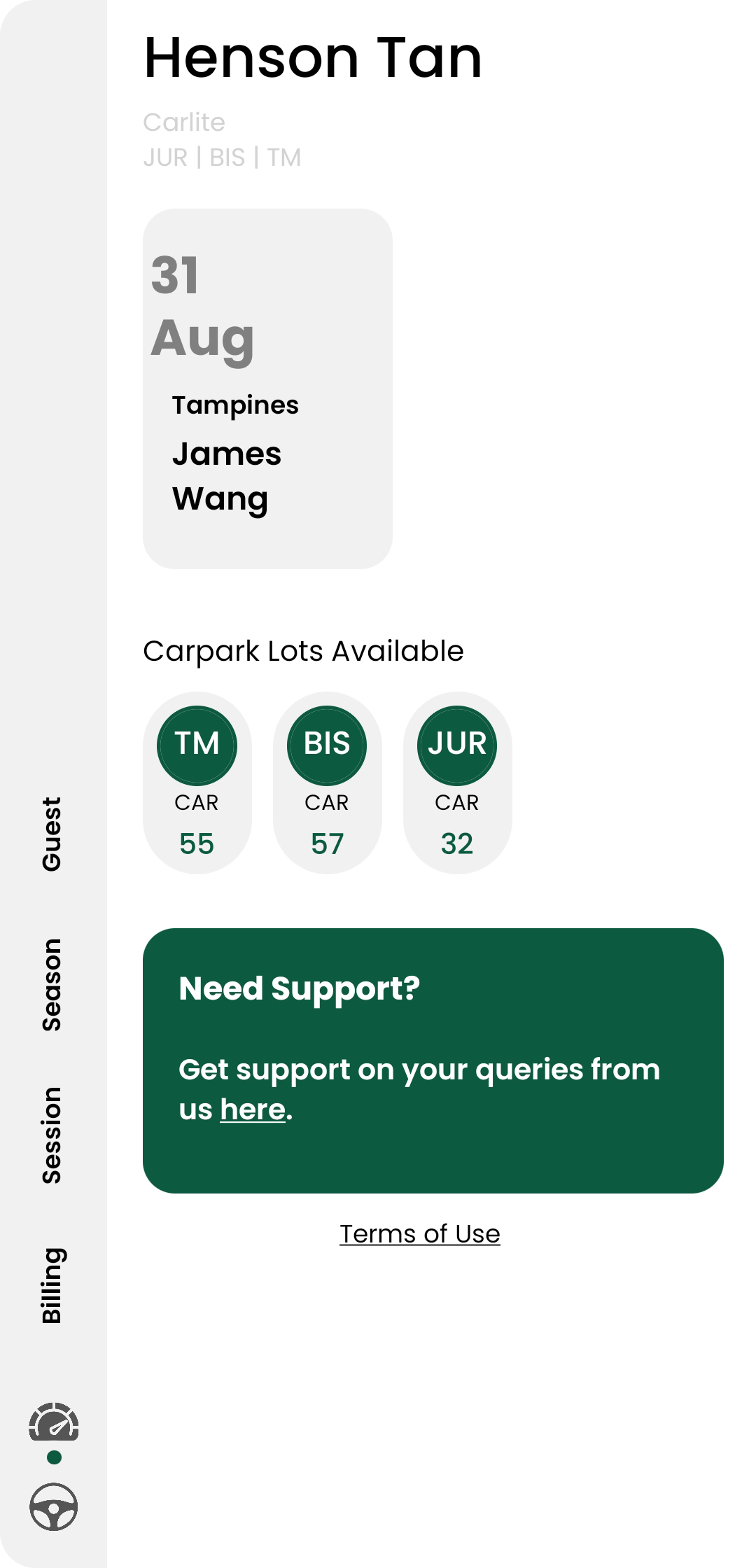Go to the Session tab
This screenshot has height=1568, width=756.
(x=52, y=1135)
